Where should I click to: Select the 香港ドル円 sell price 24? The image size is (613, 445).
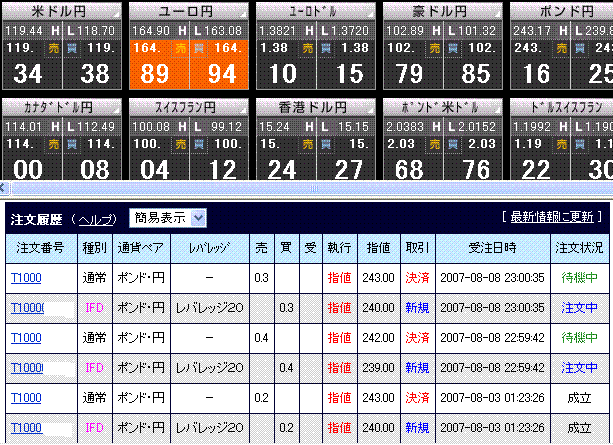(x=282, y=169)
